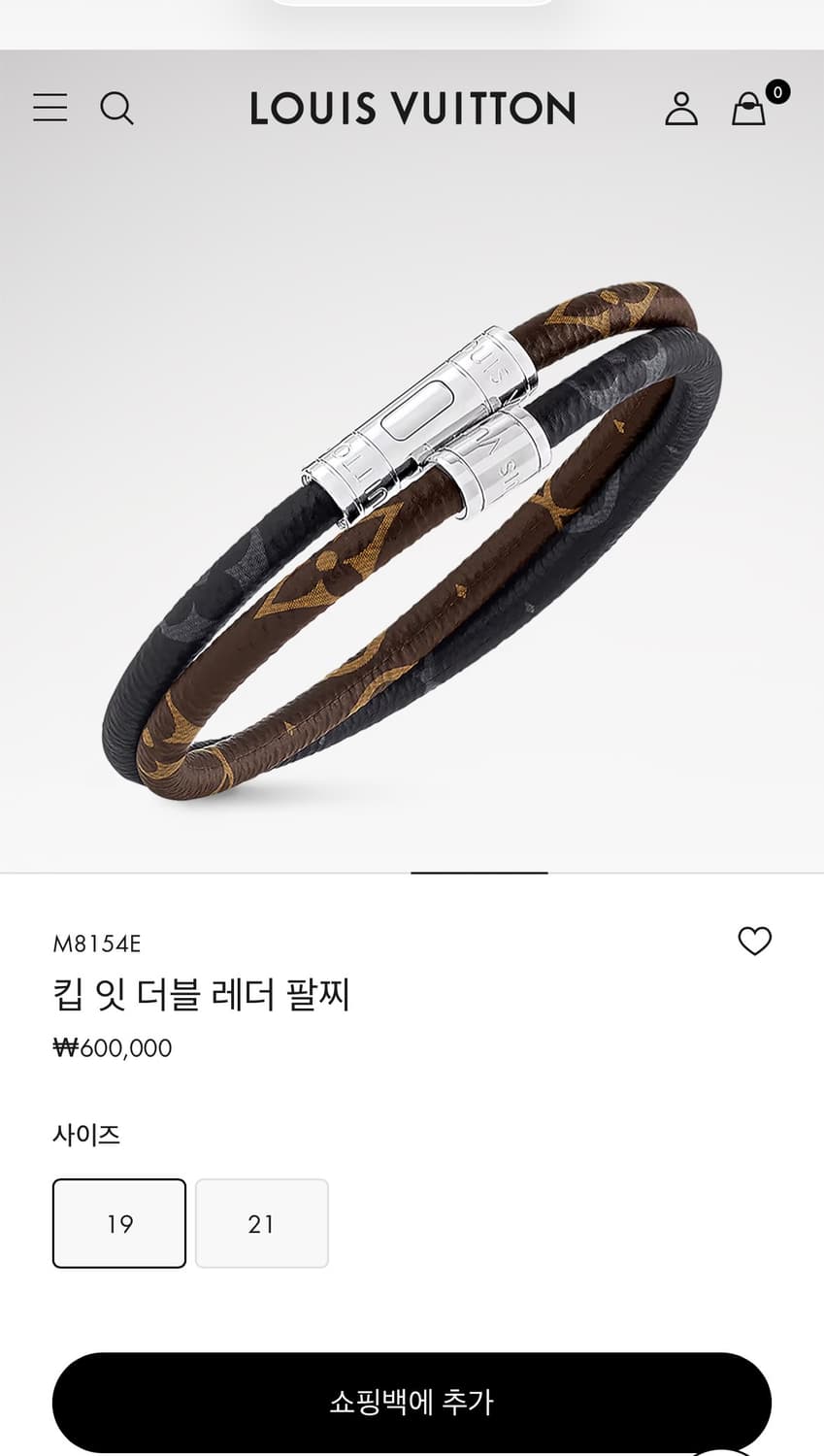Open the search magnifier

118,108
